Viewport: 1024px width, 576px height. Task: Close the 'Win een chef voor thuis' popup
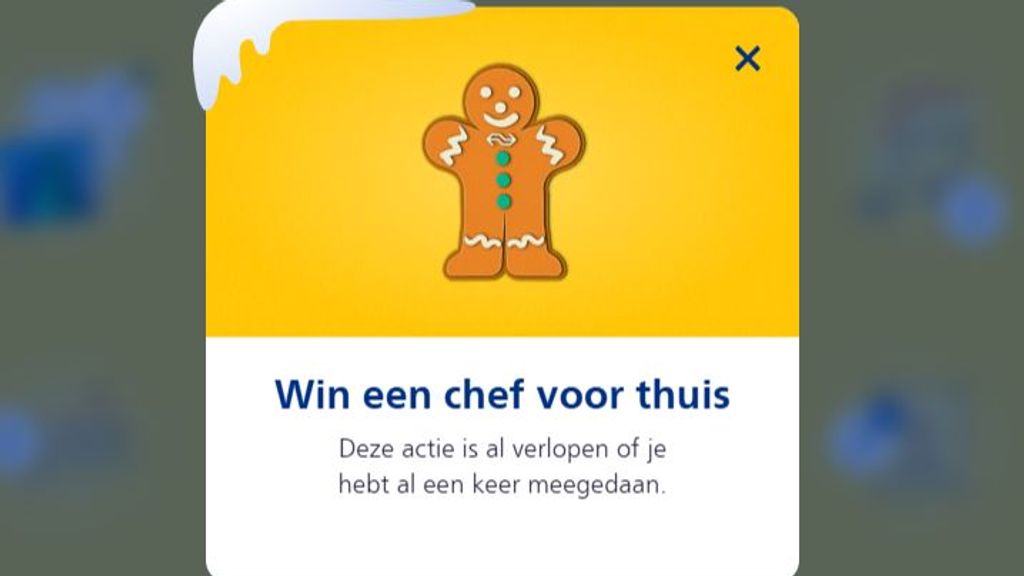(747, 59)
